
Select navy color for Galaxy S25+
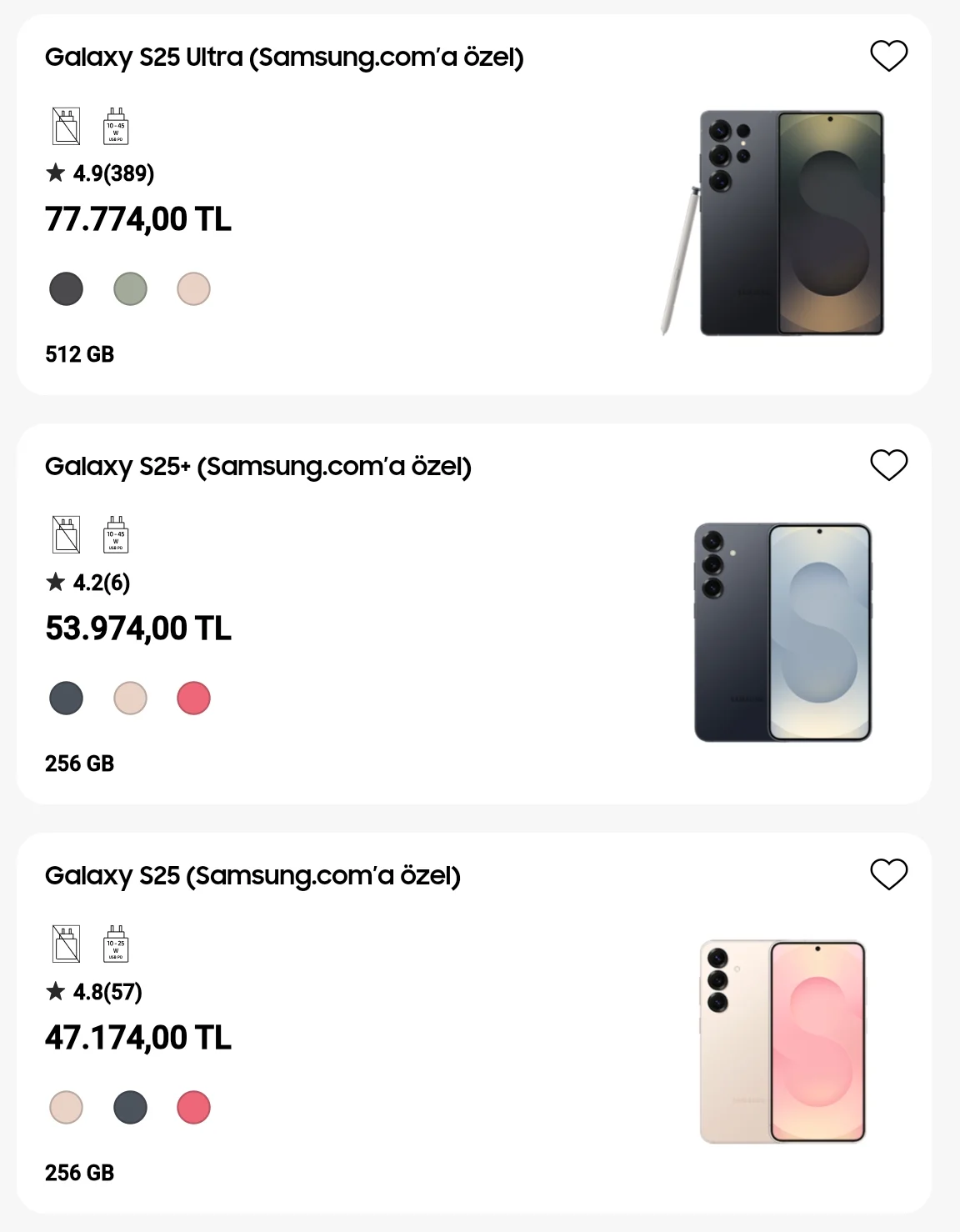[x=67, y=699]
